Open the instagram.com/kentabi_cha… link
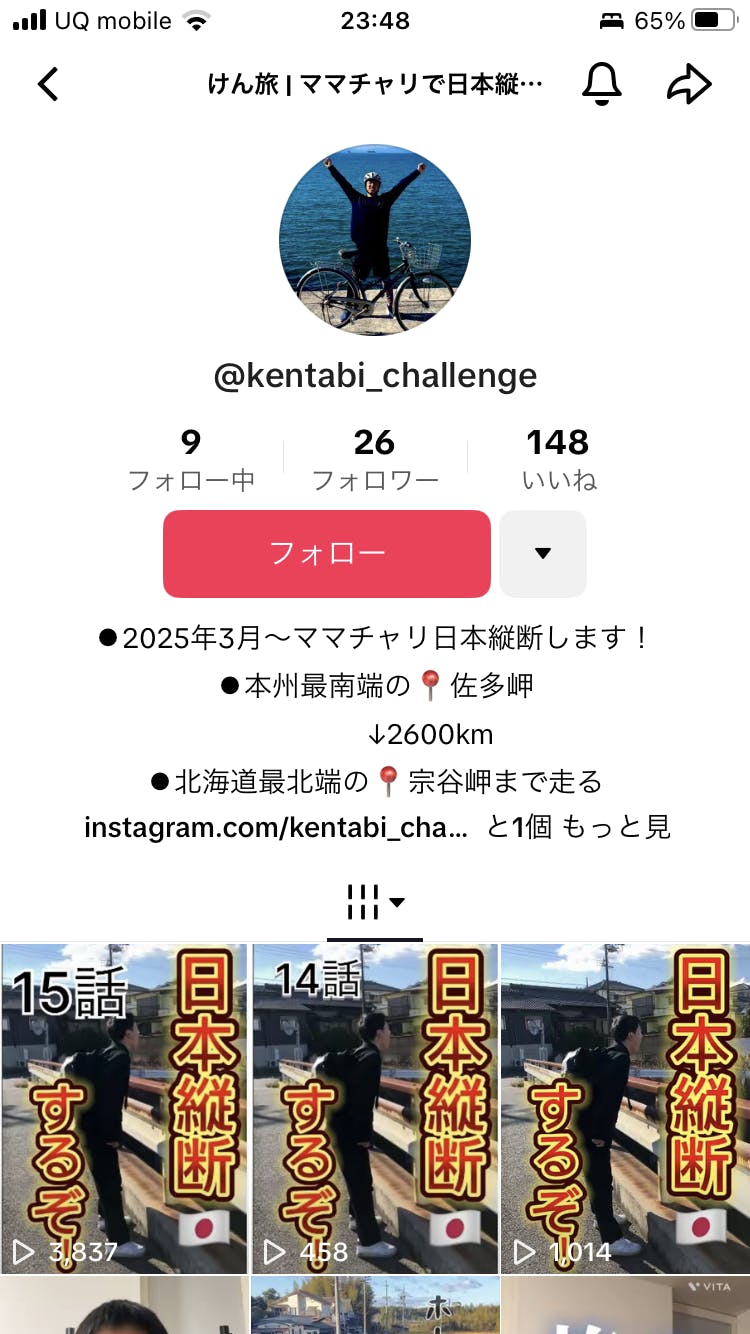 pyautogui.click(x=275, y=828)
